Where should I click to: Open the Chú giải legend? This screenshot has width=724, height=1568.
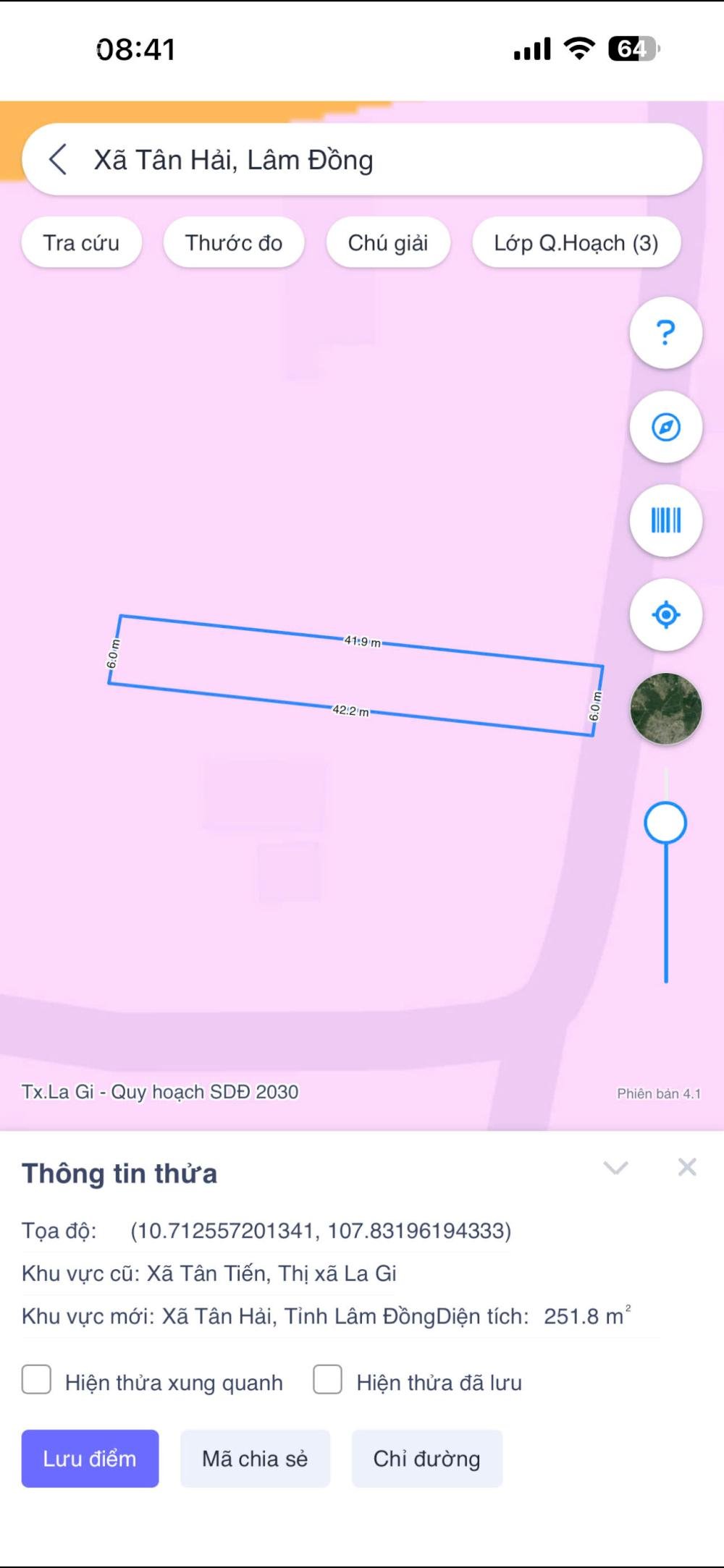[388, 243]
